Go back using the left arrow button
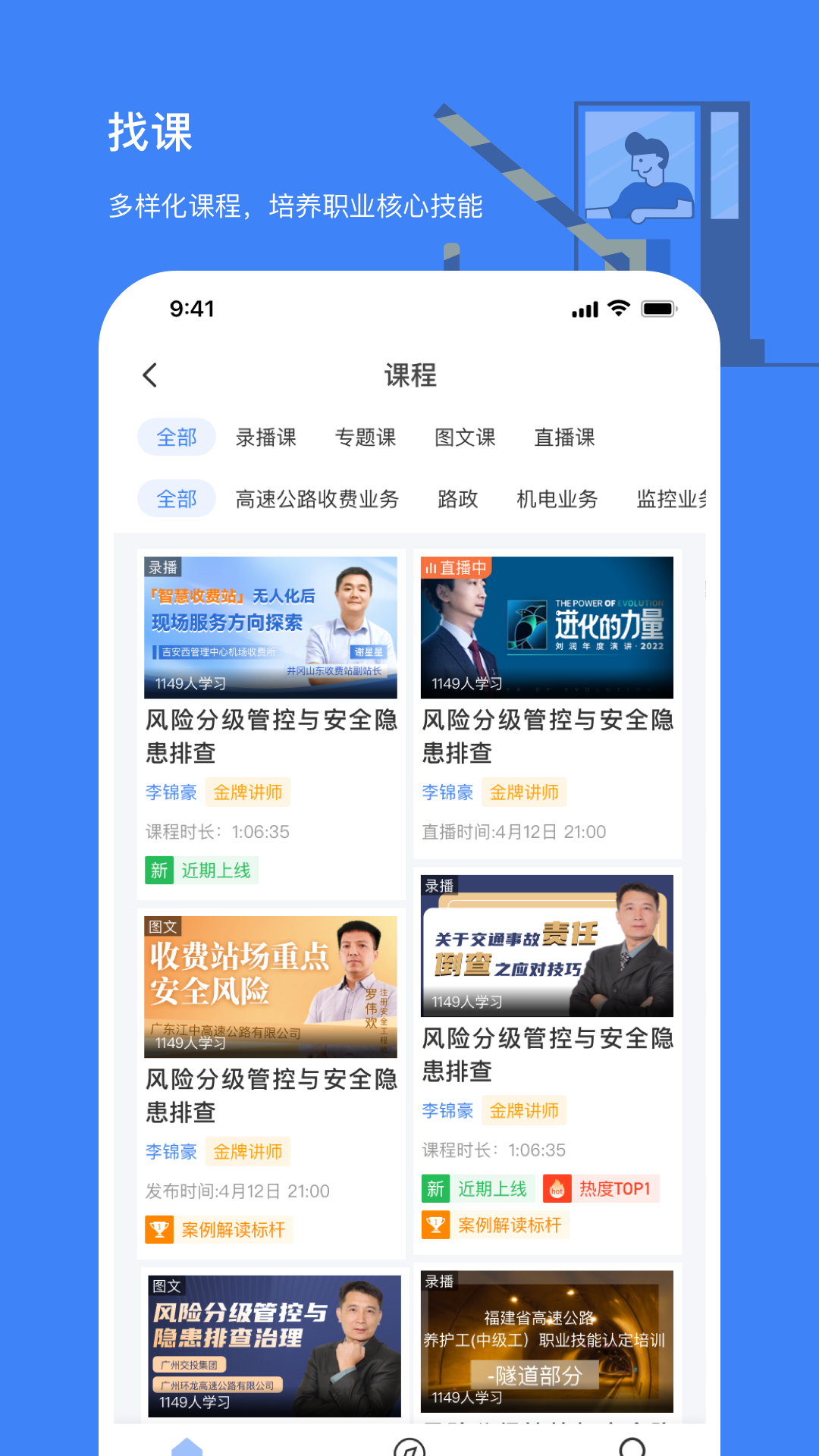The width and height of the screenshot is (819, 1456). [x=149, y=375]
